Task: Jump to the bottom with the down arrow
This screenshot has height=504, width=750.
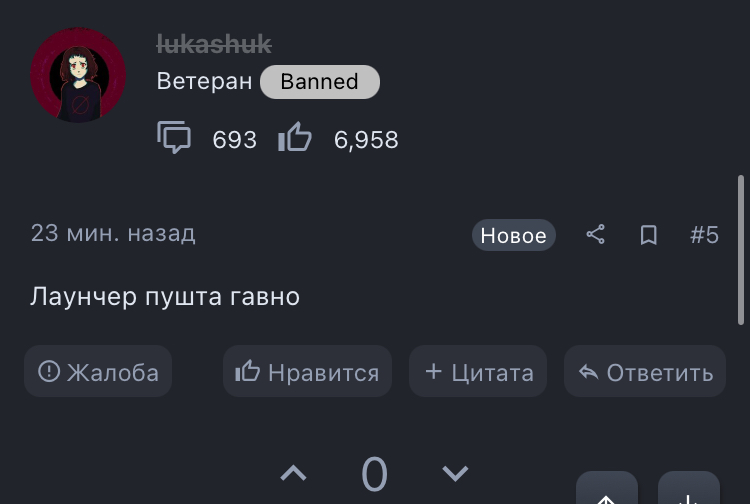Action: tap(688, 494)
